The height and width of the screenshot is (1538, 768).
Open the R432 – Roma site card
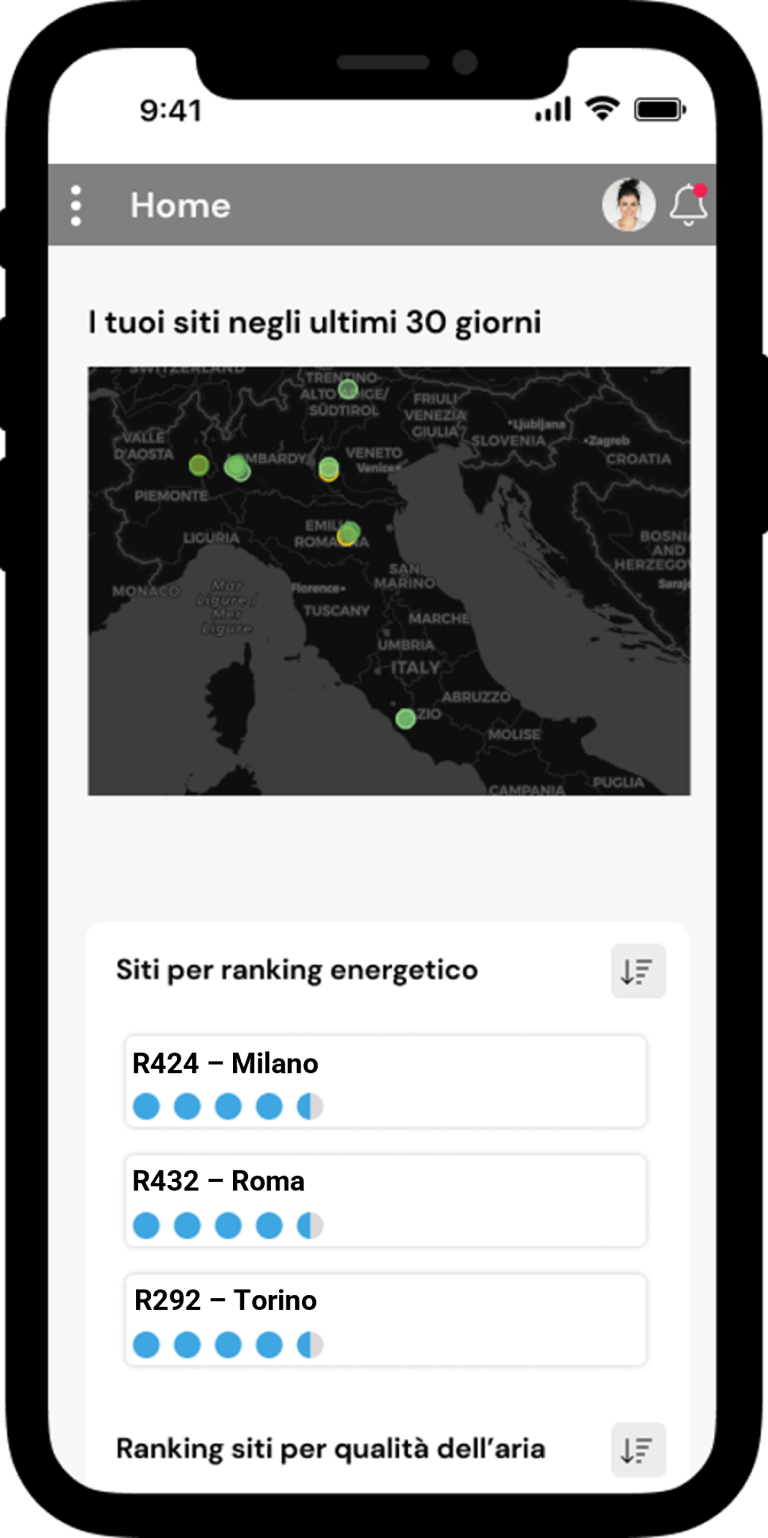click(385, 1200)
